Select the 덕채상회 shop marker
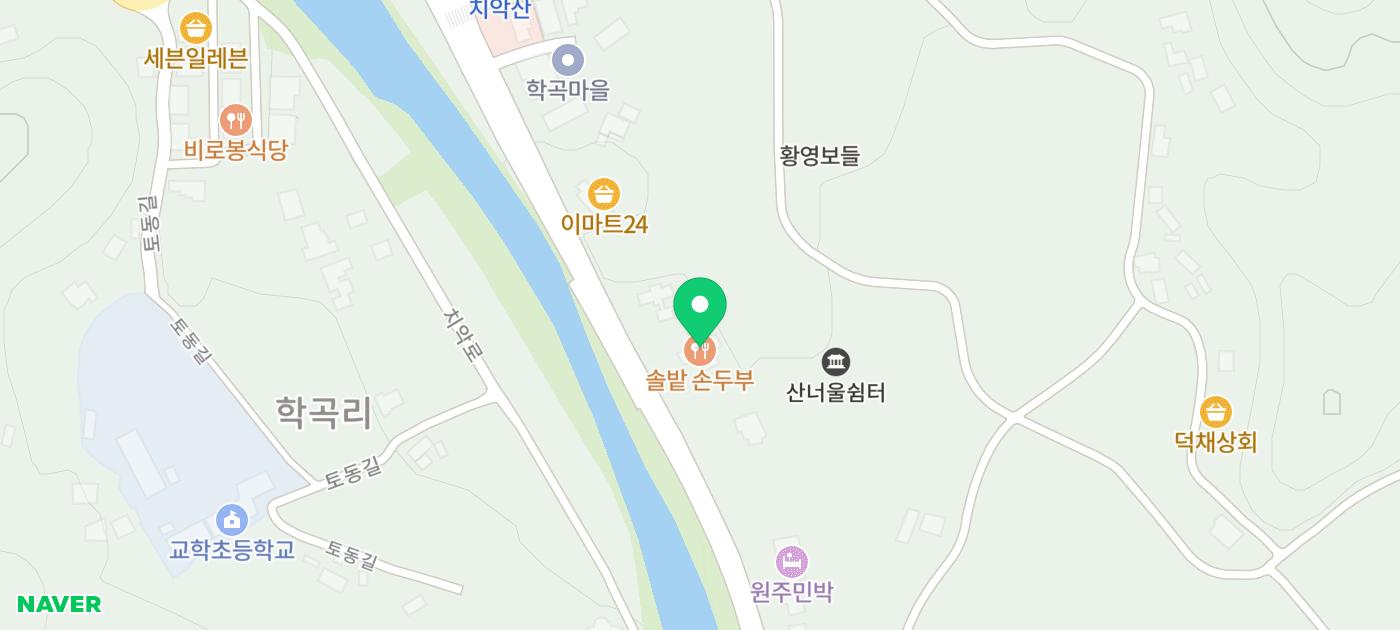 click(1216, 413)
